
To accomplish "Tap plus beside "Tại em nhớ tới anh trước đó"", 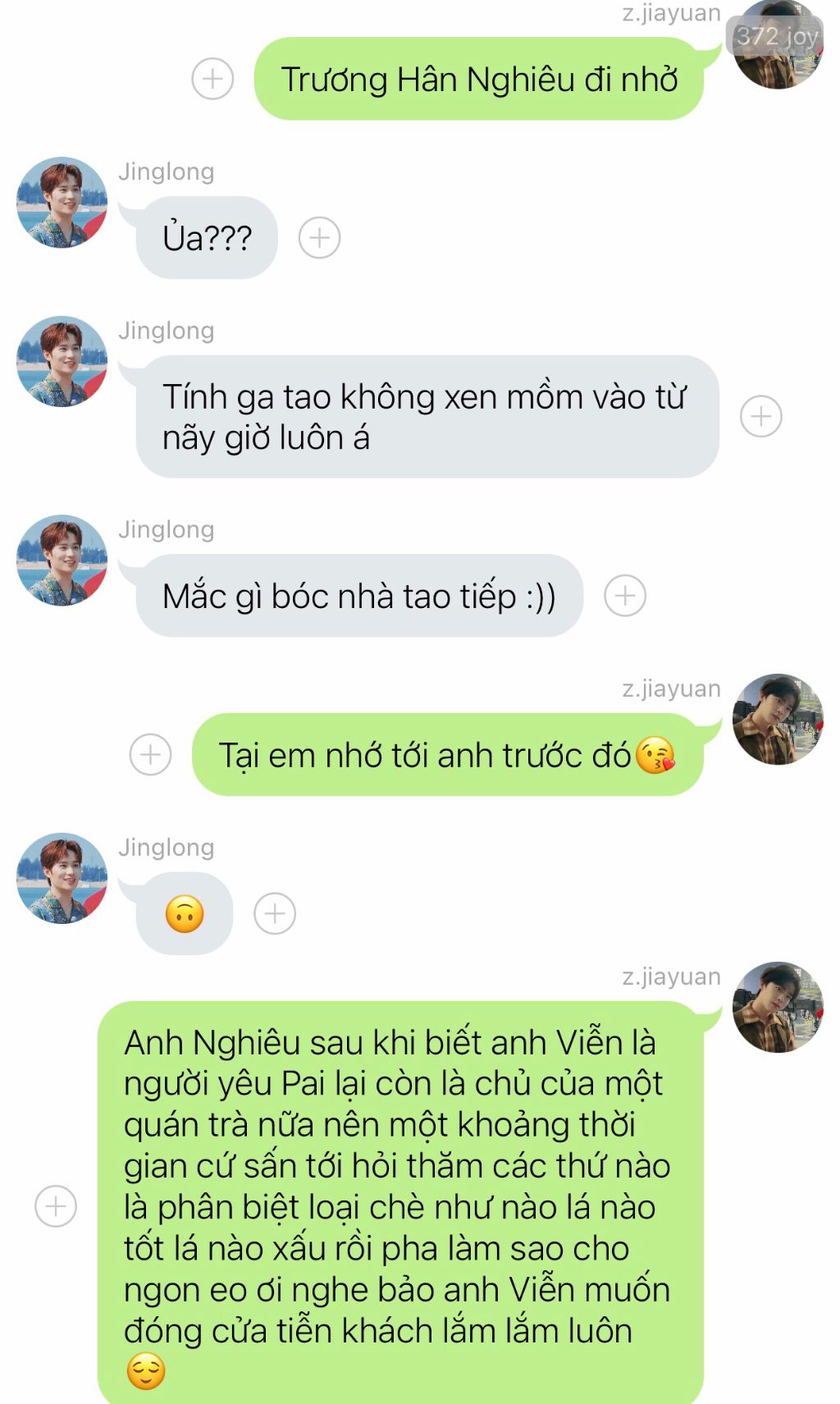I will [151, 754].
